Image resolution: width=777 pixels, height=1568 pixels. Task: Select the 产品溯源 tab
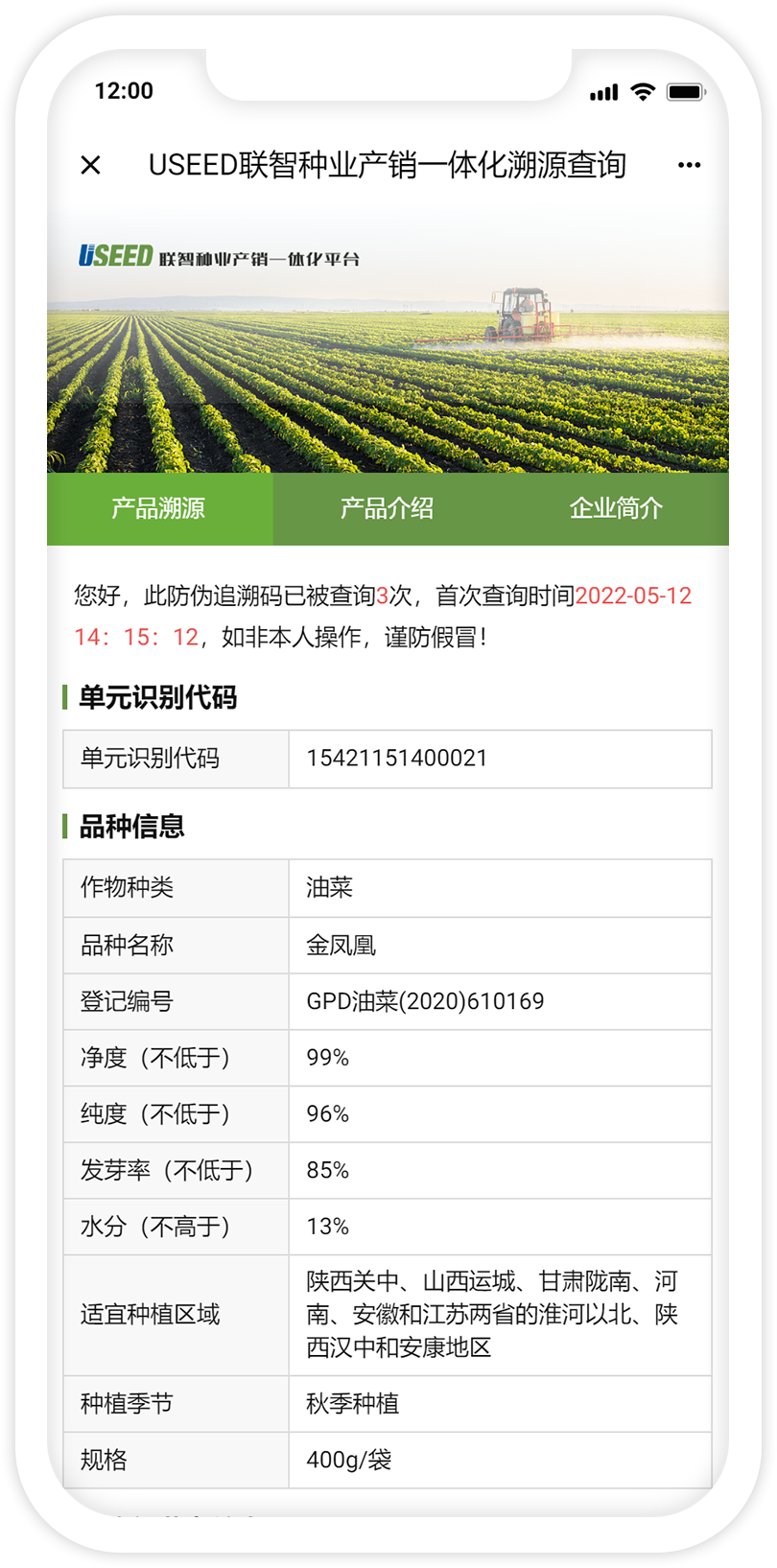[x=159, y=509]
